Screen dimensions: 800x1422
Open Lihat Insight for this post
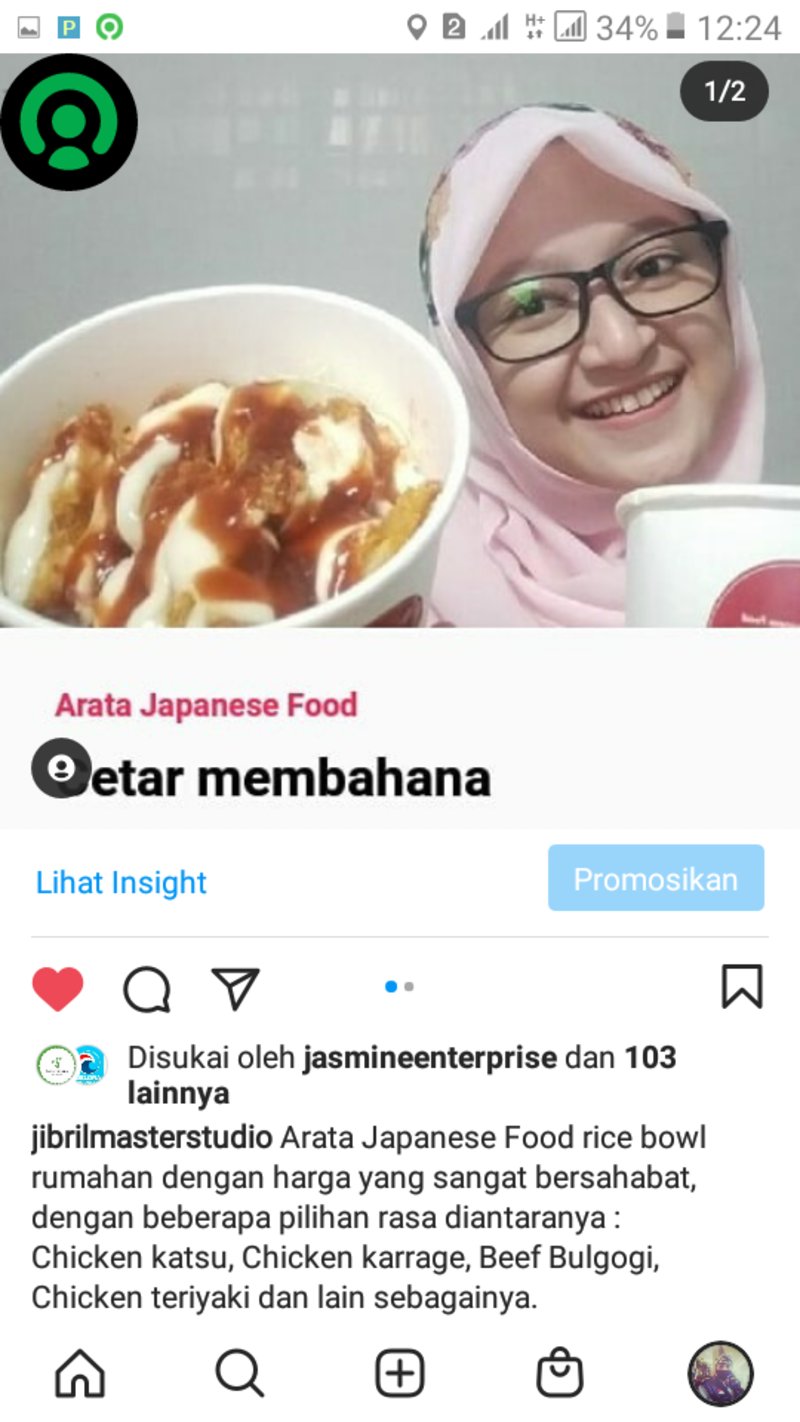pos(121,882)
